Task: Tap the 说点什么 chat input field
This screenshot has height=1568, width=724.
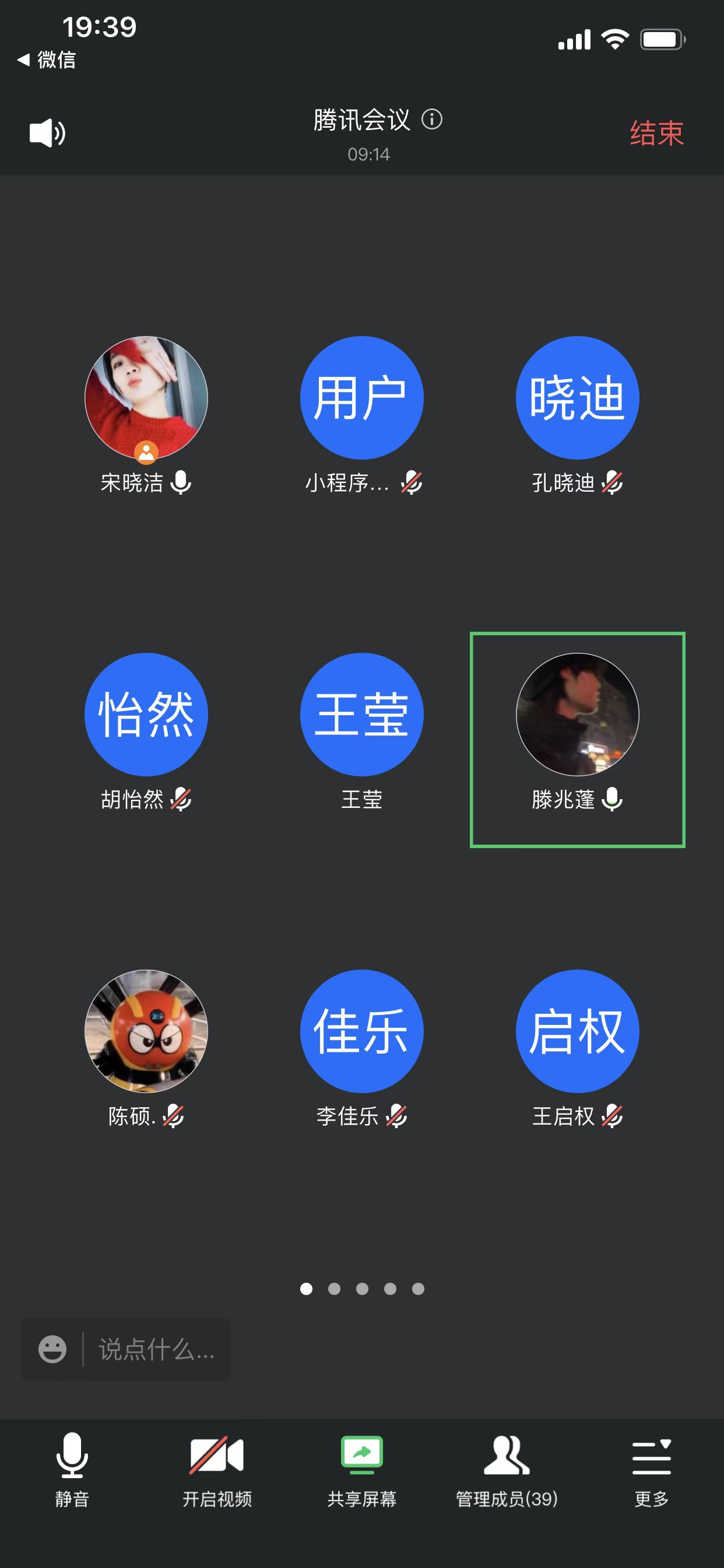Action: (156, 1349)
